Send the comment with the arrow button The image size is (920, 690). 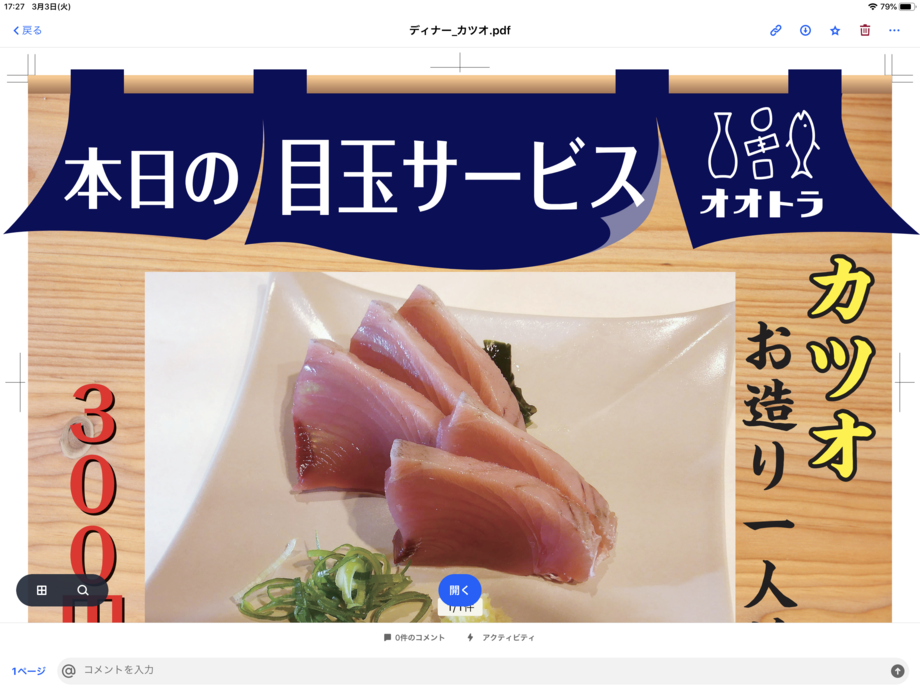point(897,671)
